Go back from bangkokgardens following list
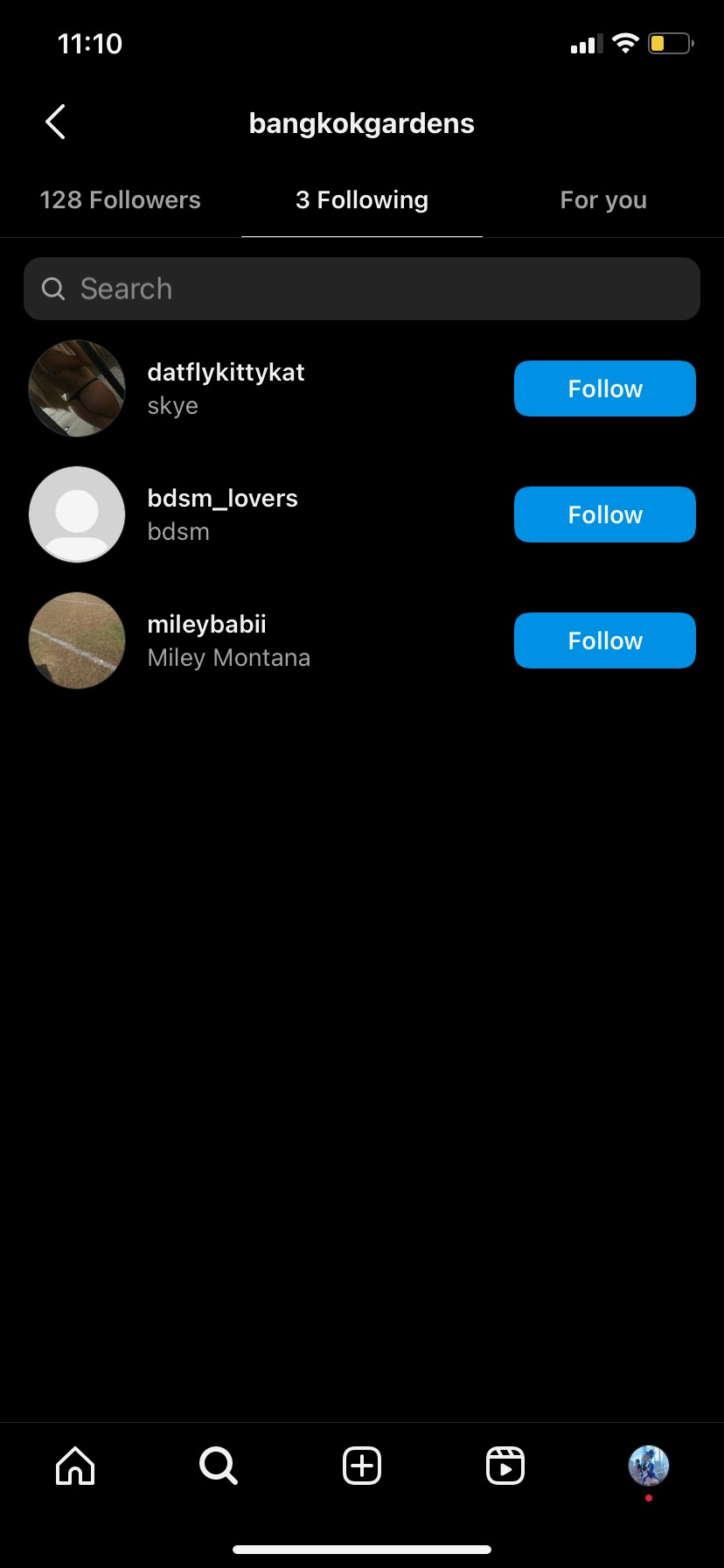The height and width of the screenshot is (1568, 724). coord(55,122)
